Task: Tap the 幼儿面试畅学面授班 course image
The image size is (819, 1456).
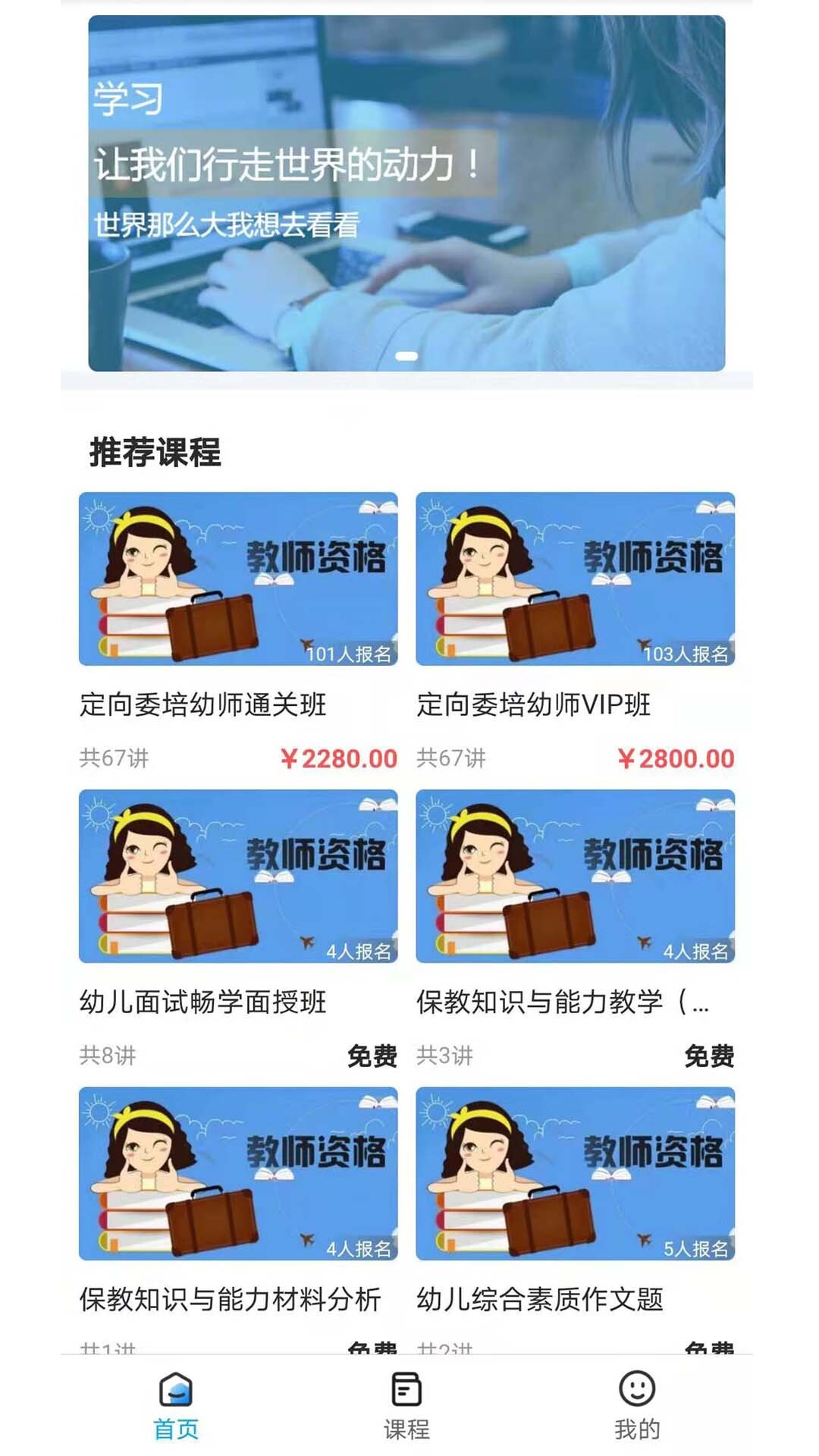Action: [239, 876]
